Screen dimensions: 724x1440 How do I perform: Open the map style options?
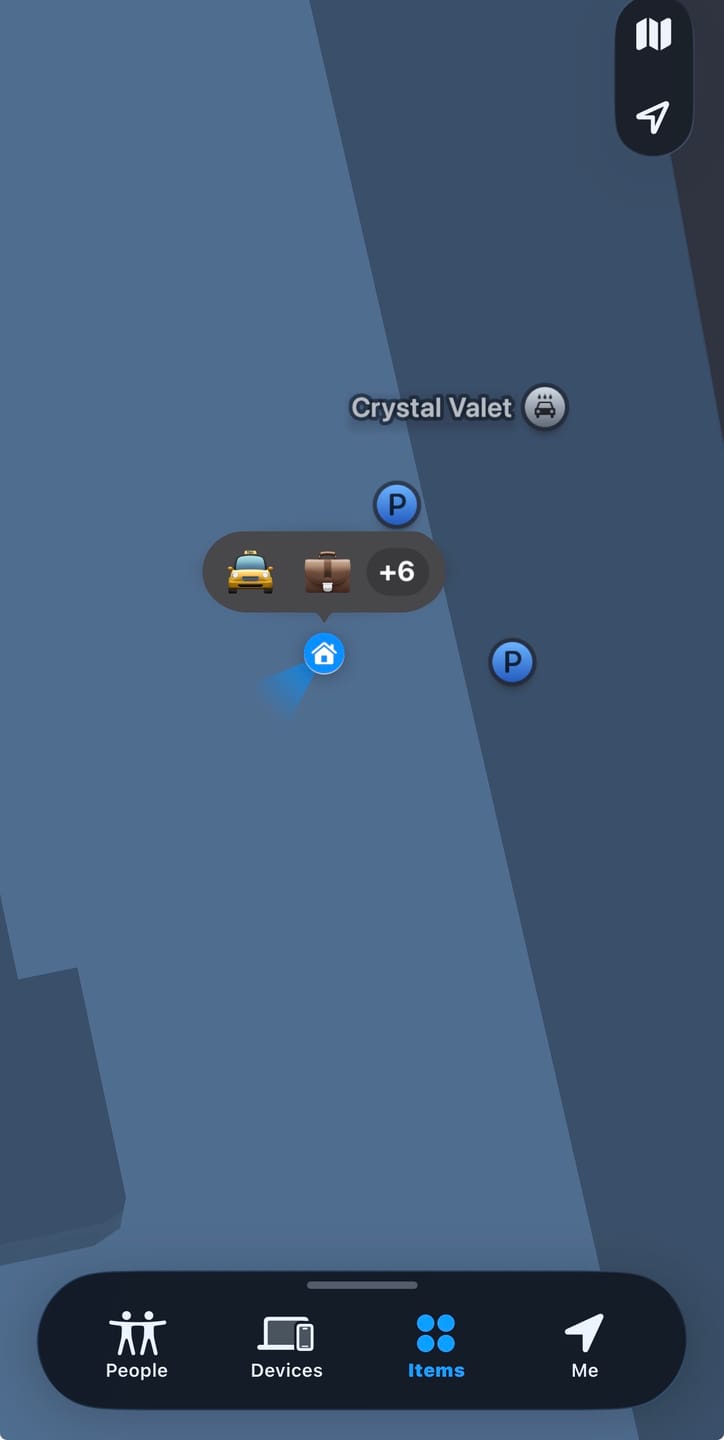tap(653, 35)
